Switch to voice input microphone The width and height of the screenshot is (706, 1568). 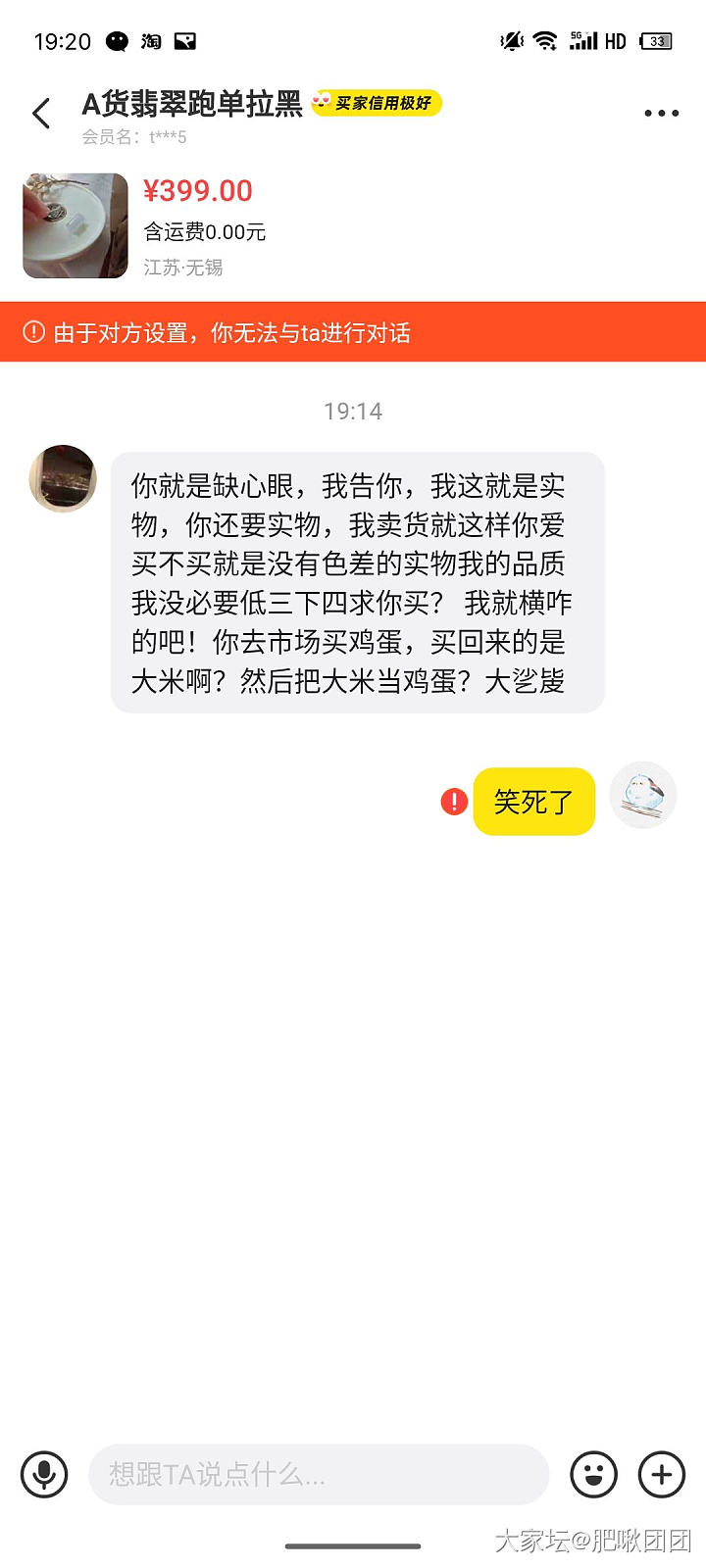coord(44,1474)
